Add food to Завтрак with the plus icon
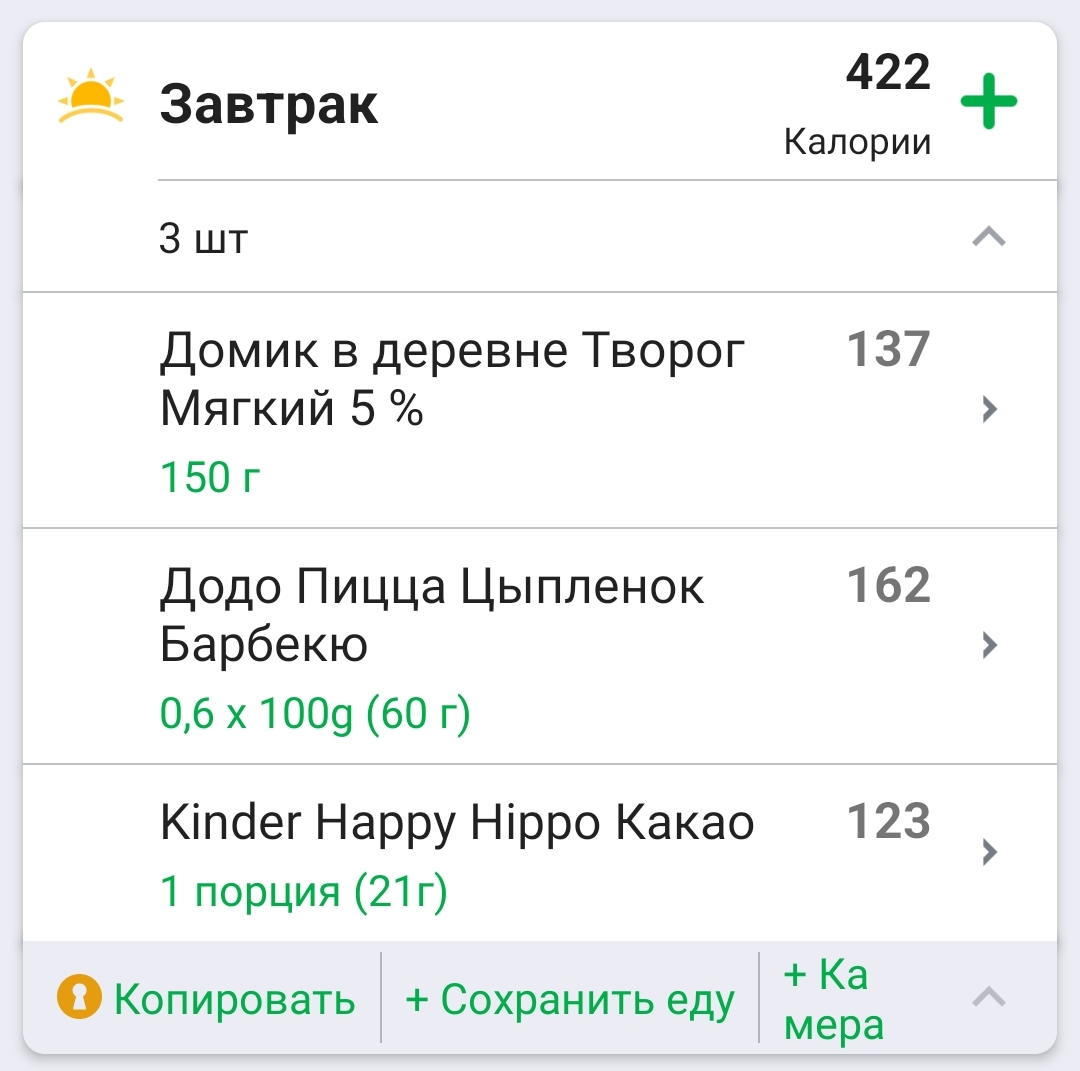The width and height of the screenshot is (1080, 1071). tap(988, 102)
